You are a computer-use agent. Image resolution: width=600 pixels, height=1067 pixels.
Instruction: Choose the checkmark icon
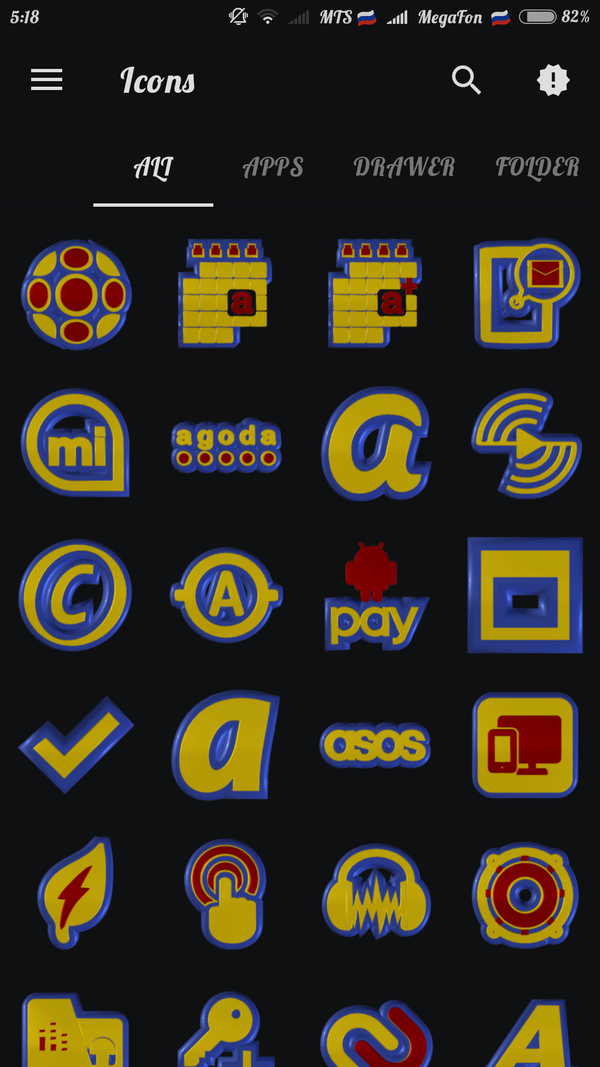(x=76, y=744)
